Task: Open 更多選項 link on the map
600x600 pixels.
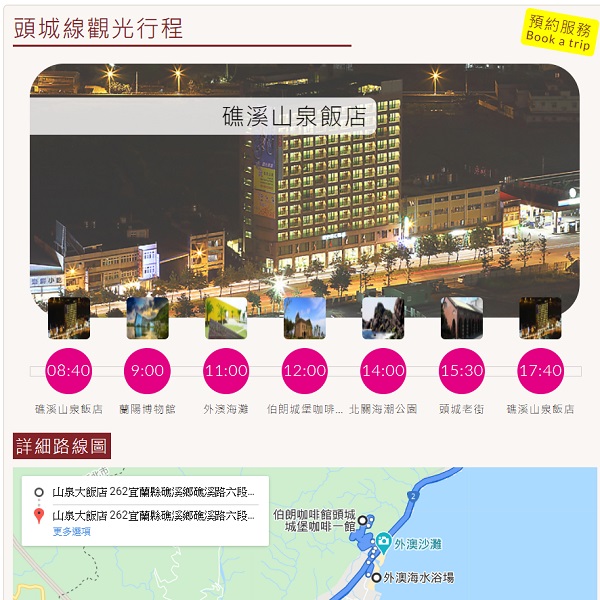Action: coord(71,532)
